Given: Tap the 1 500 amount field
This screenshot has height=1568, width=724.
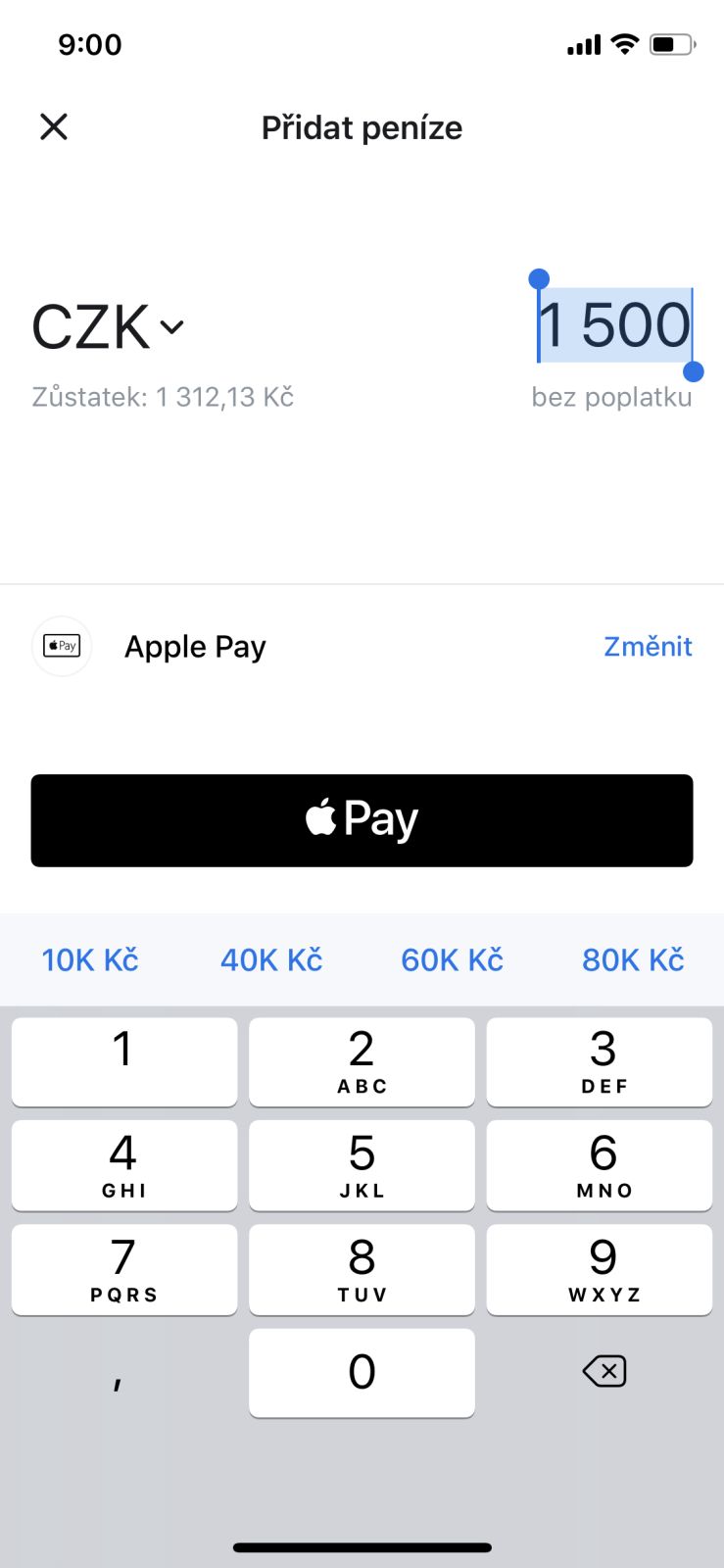Looking at the screenshot, I should [x=614, y=325].
